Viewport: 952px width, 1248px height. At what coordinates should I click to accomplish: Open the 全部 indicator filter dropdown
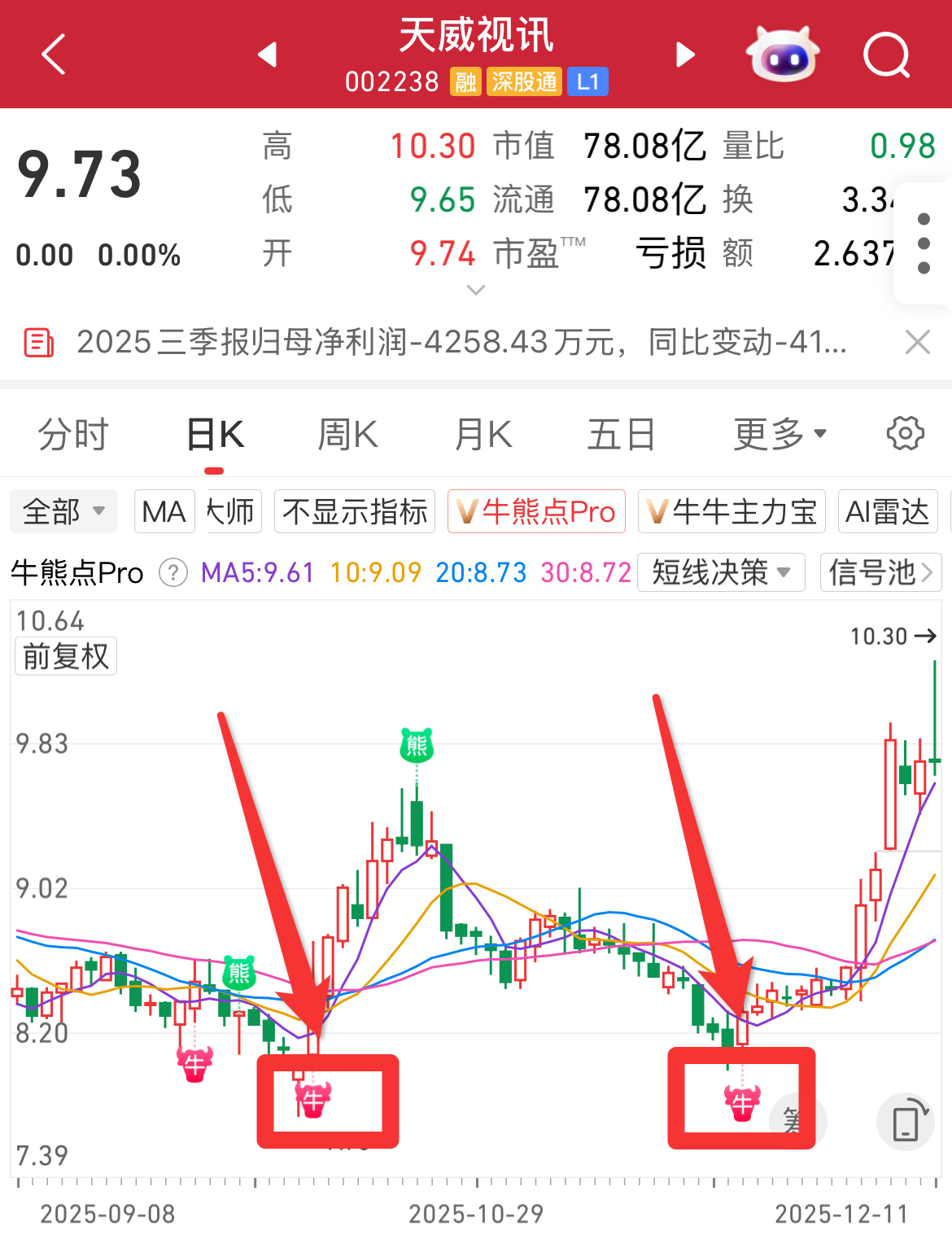[x=63, y=512]
